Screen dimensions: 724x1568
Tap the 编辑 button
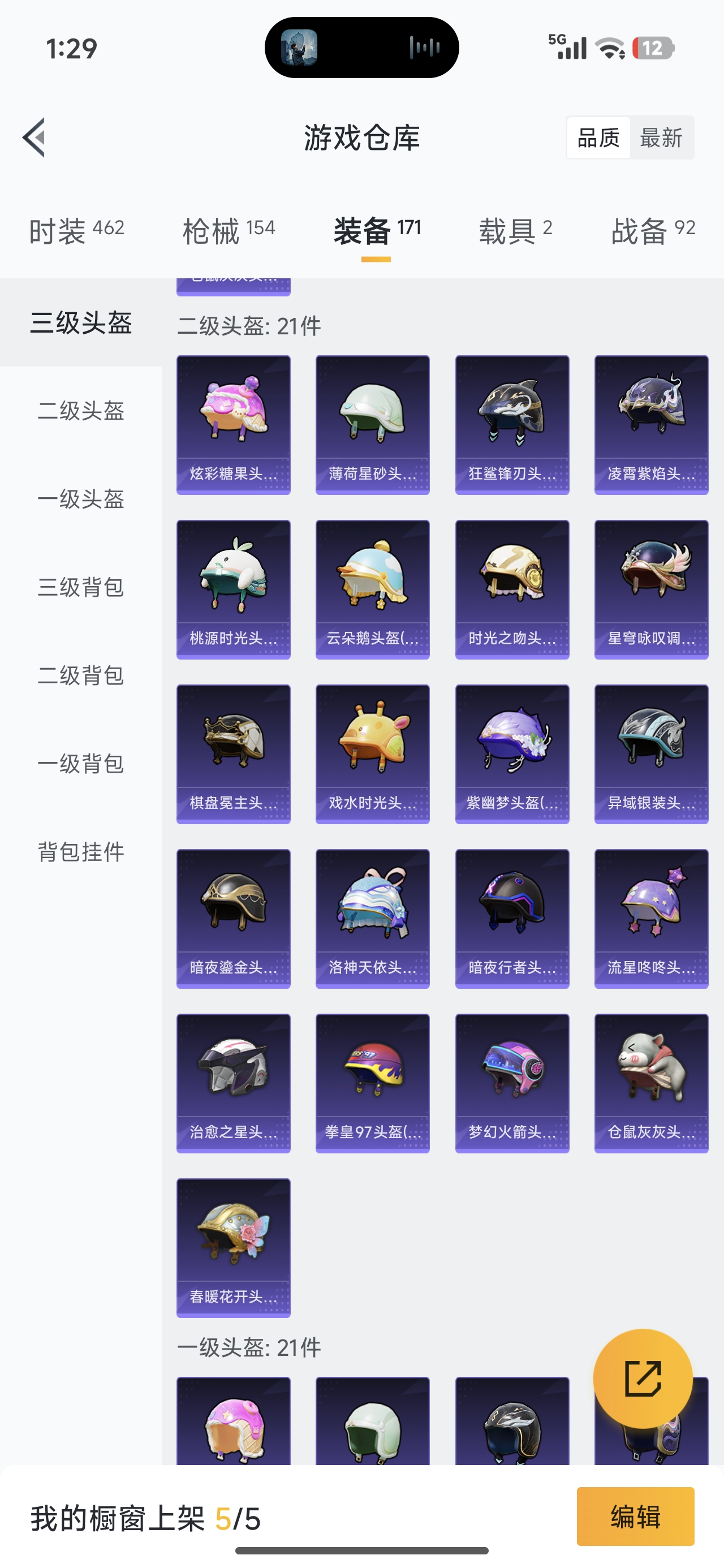(x=635, y=1517)
